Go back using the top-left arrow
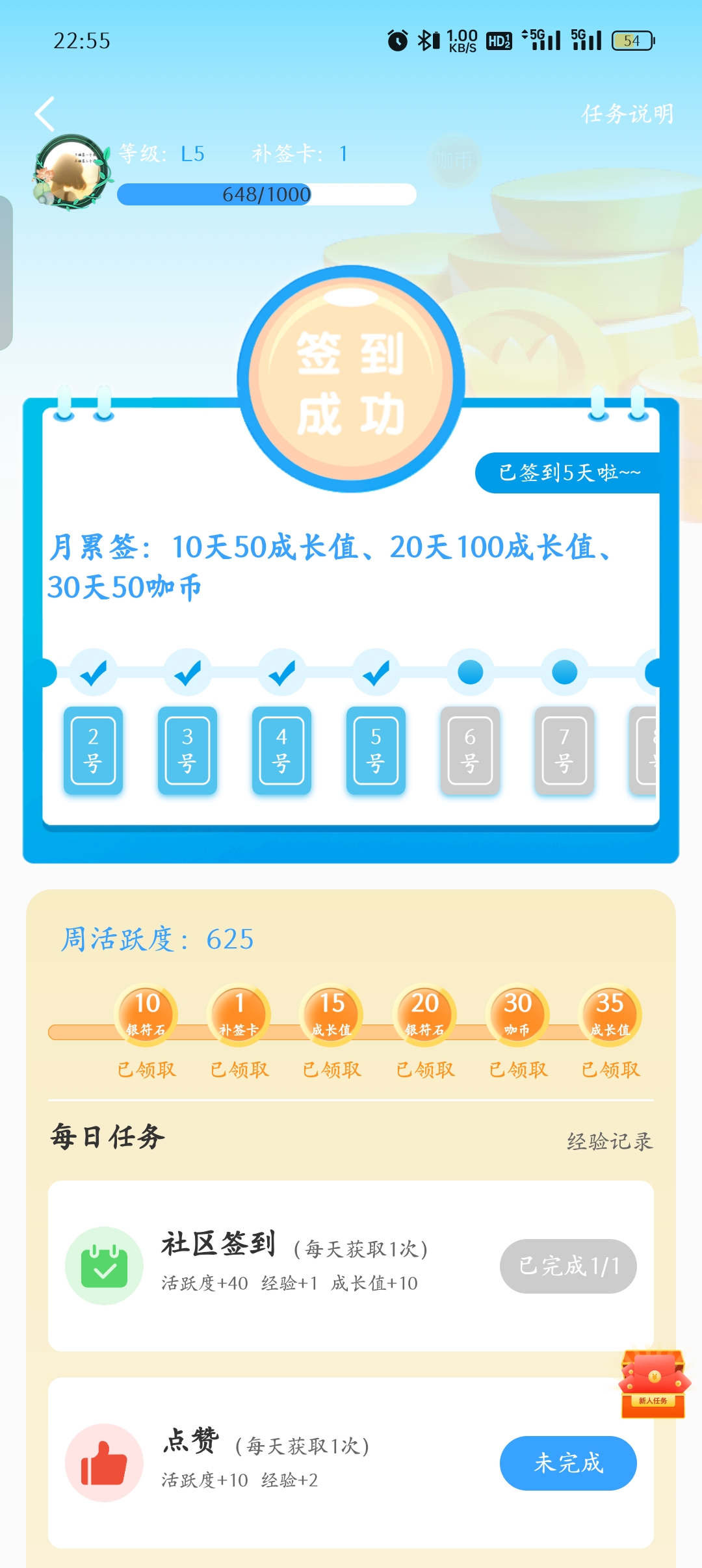 pos(45,114)
